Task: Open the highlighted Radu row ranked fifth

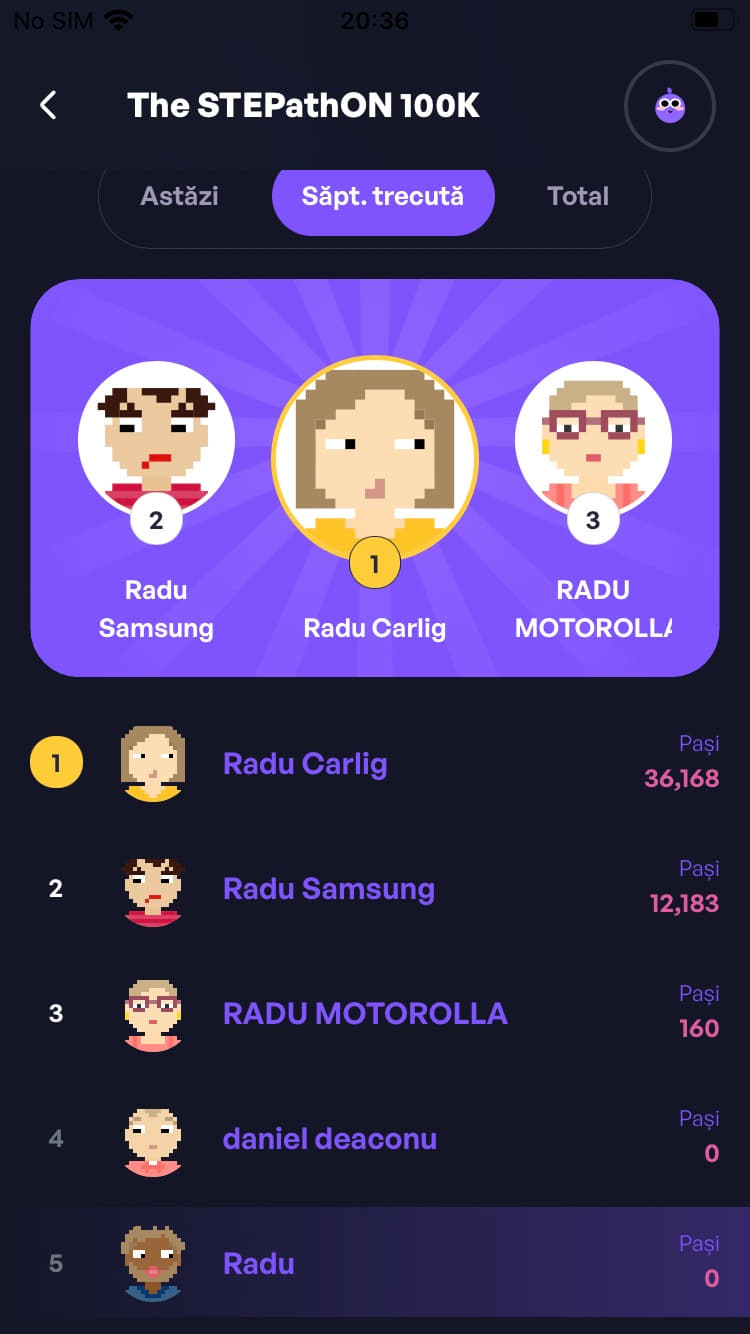Action: (x=375, y=1263)
